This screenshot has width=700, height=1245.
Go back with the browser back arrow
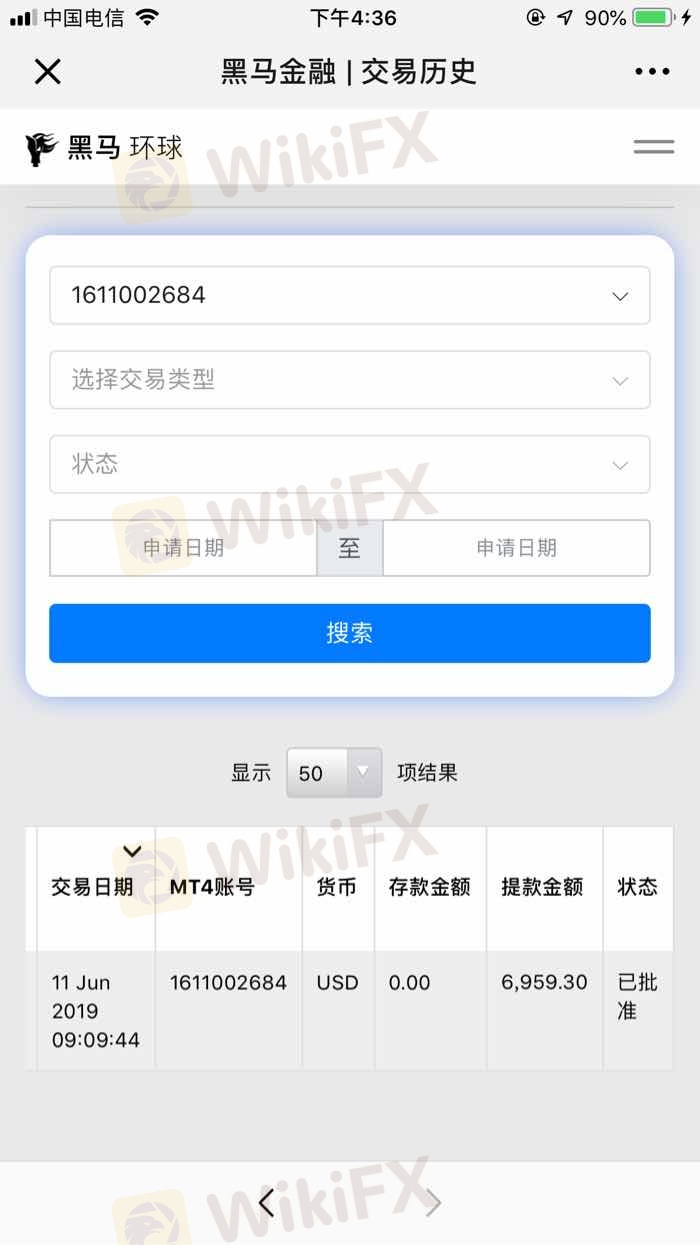[266, 1203]
